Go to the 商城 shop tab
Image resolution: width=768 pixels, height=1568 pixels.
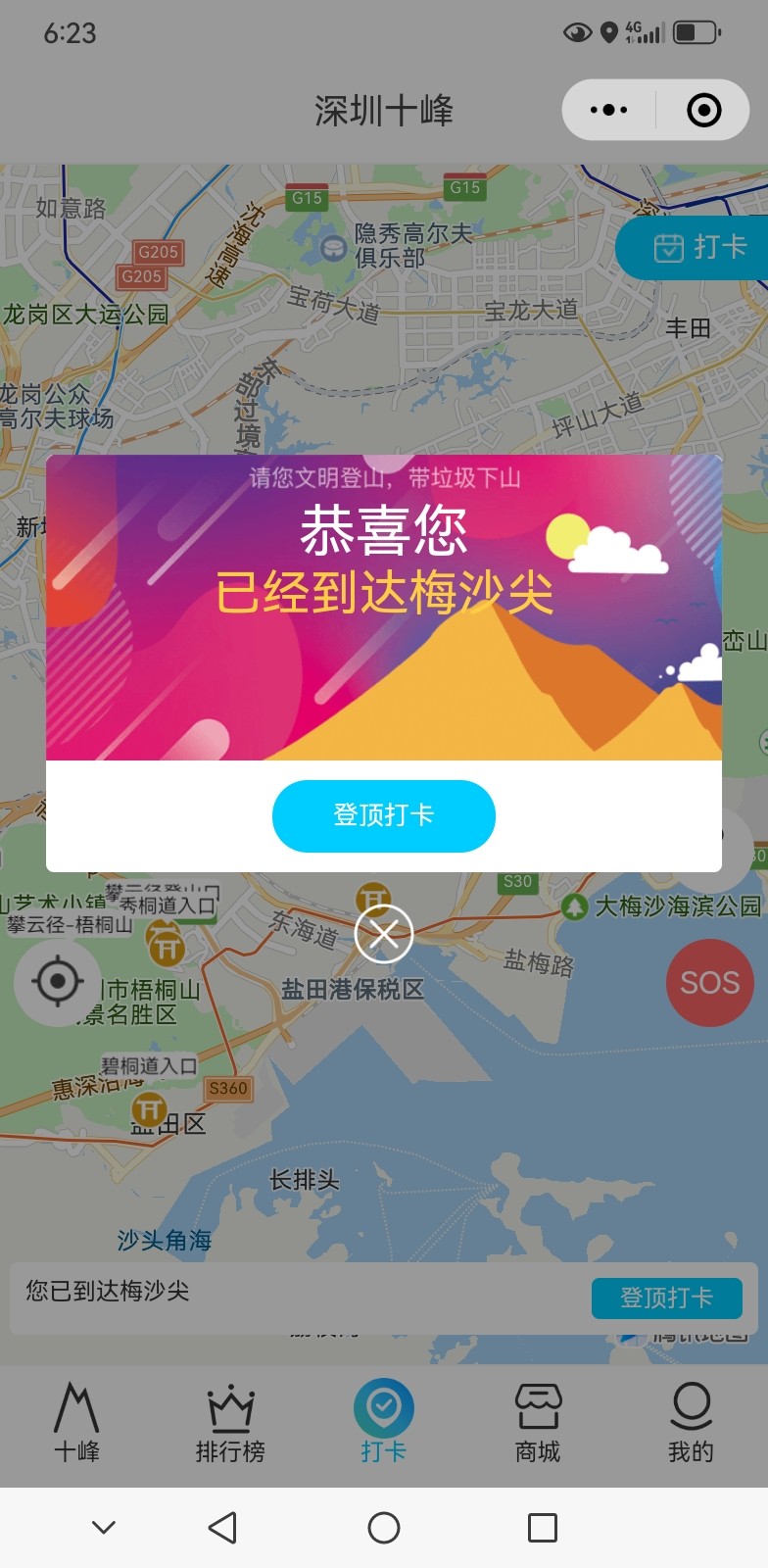click(538, 1423)
